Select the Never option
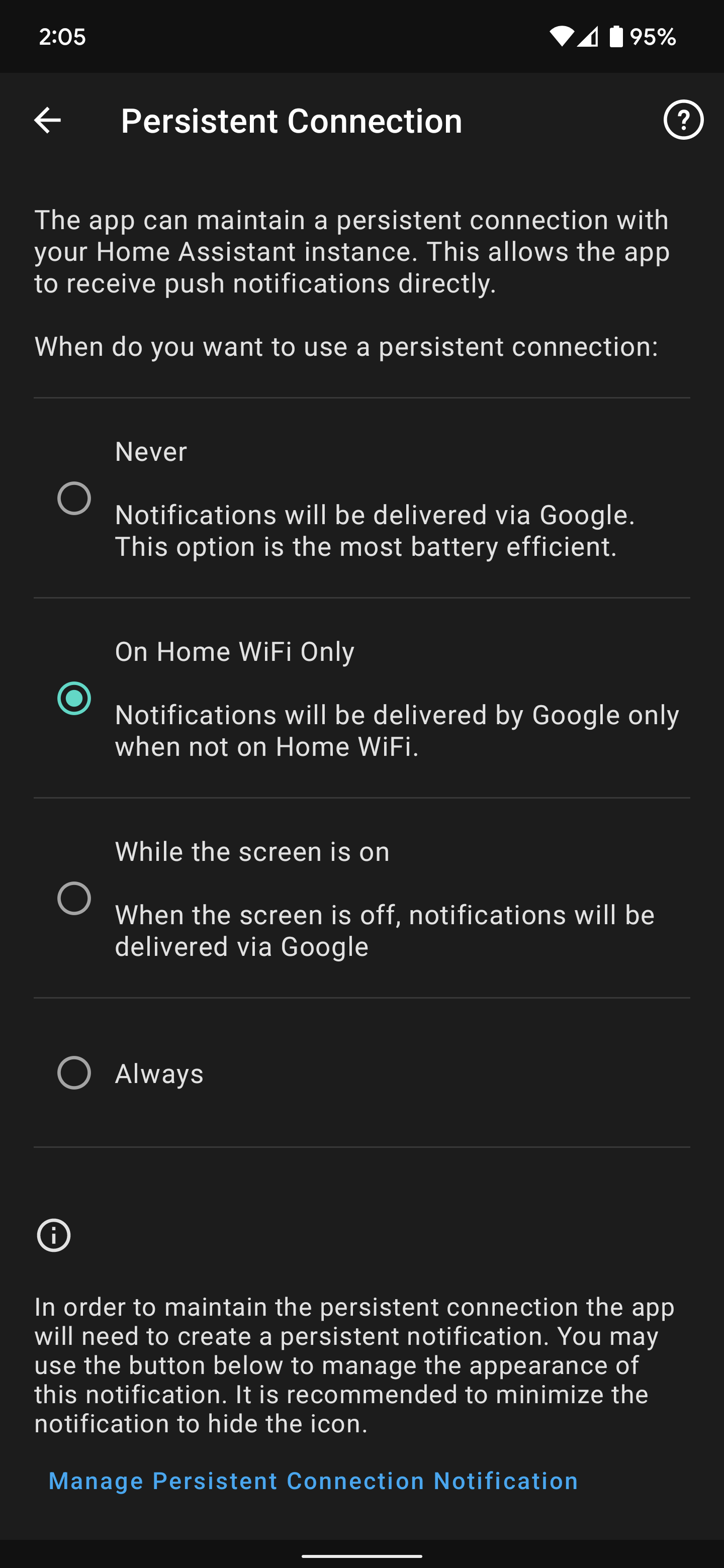 click(x=74, y=499)
